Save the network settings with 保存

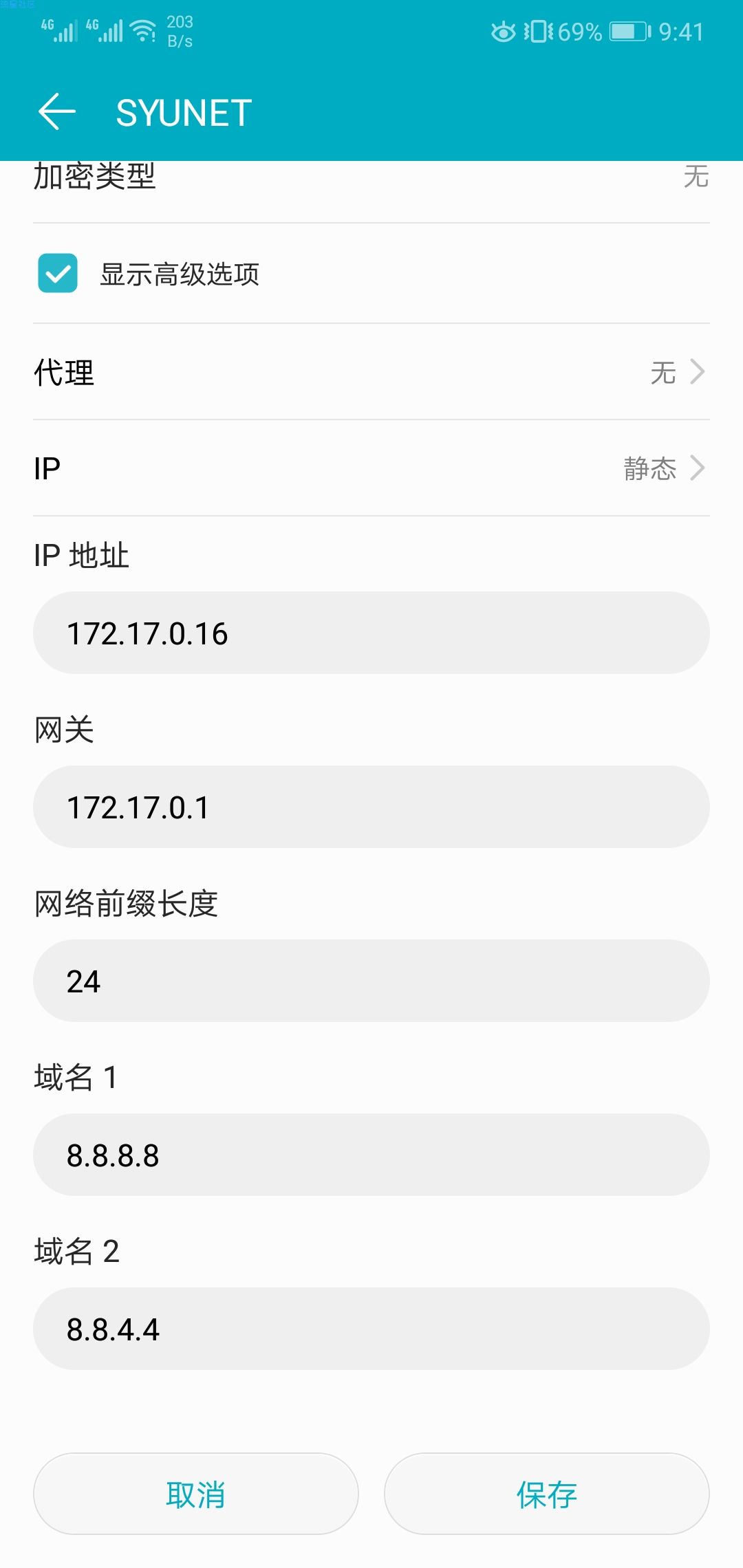[547, 1494]
